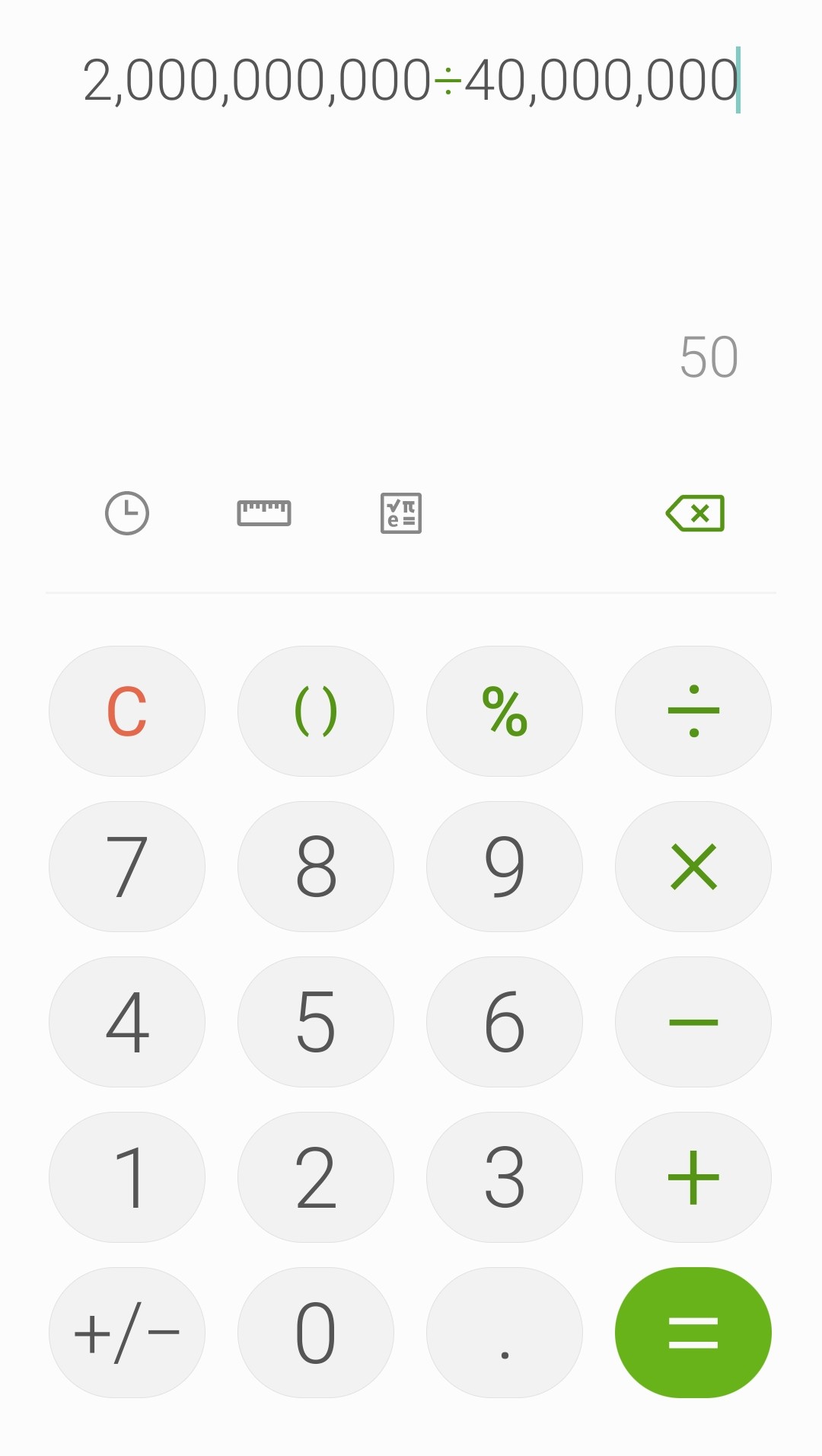Tap the plus operator
The height and width of the screenshot is (1456, 822).
pos(693,1177)
